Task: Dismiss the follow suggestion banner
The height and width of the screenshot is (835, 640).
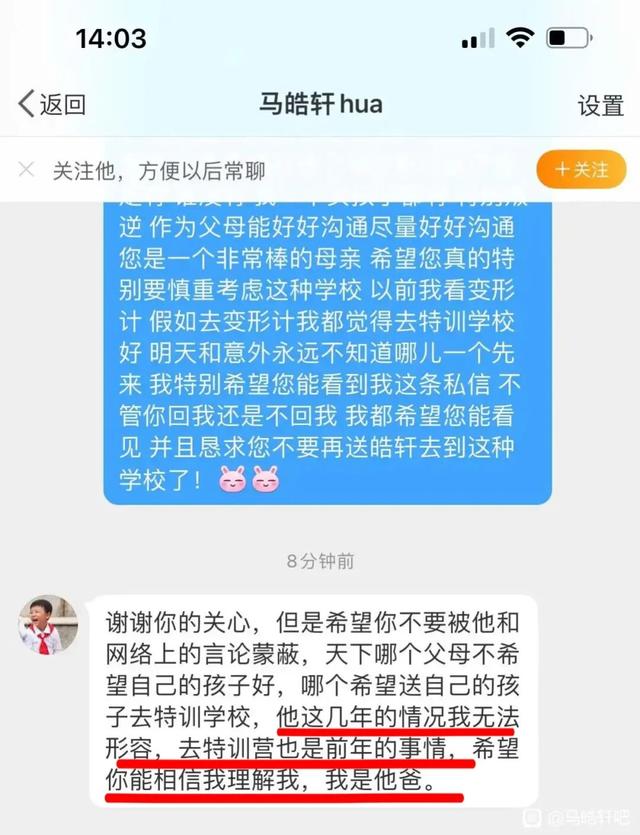Action: pyautogui.click(x=28, y=169)
